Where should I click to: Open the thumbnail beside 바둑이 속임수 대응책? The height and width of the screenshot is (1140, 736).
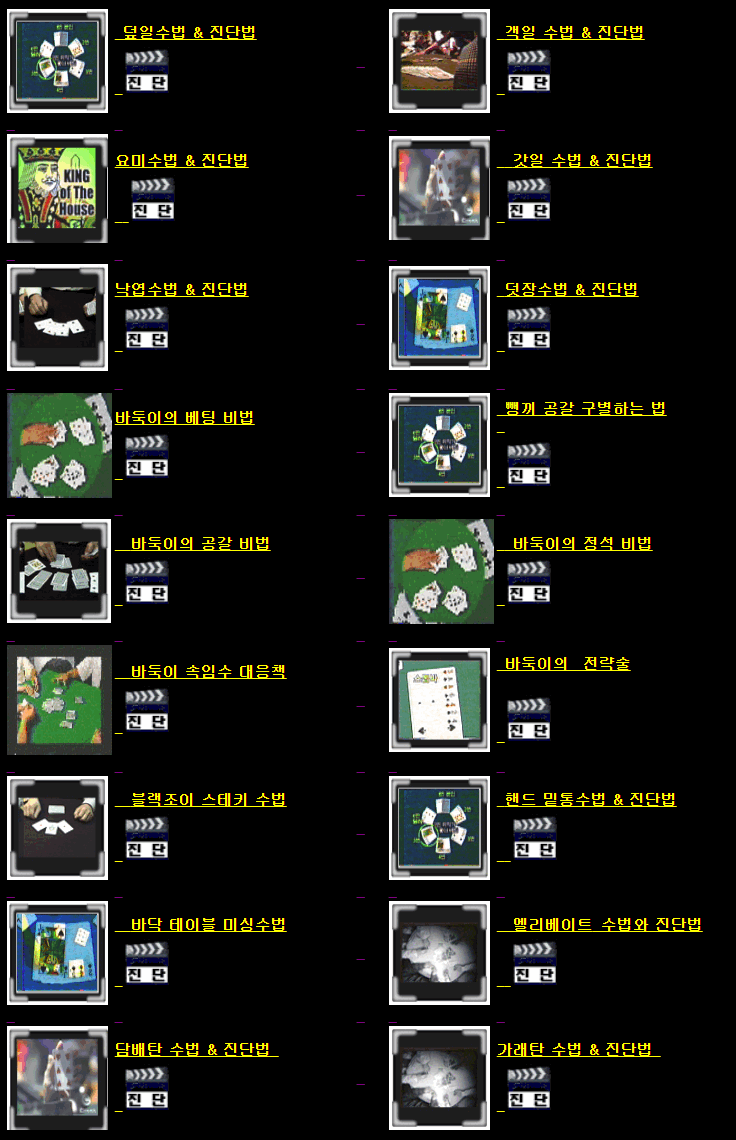coord(58,698)
